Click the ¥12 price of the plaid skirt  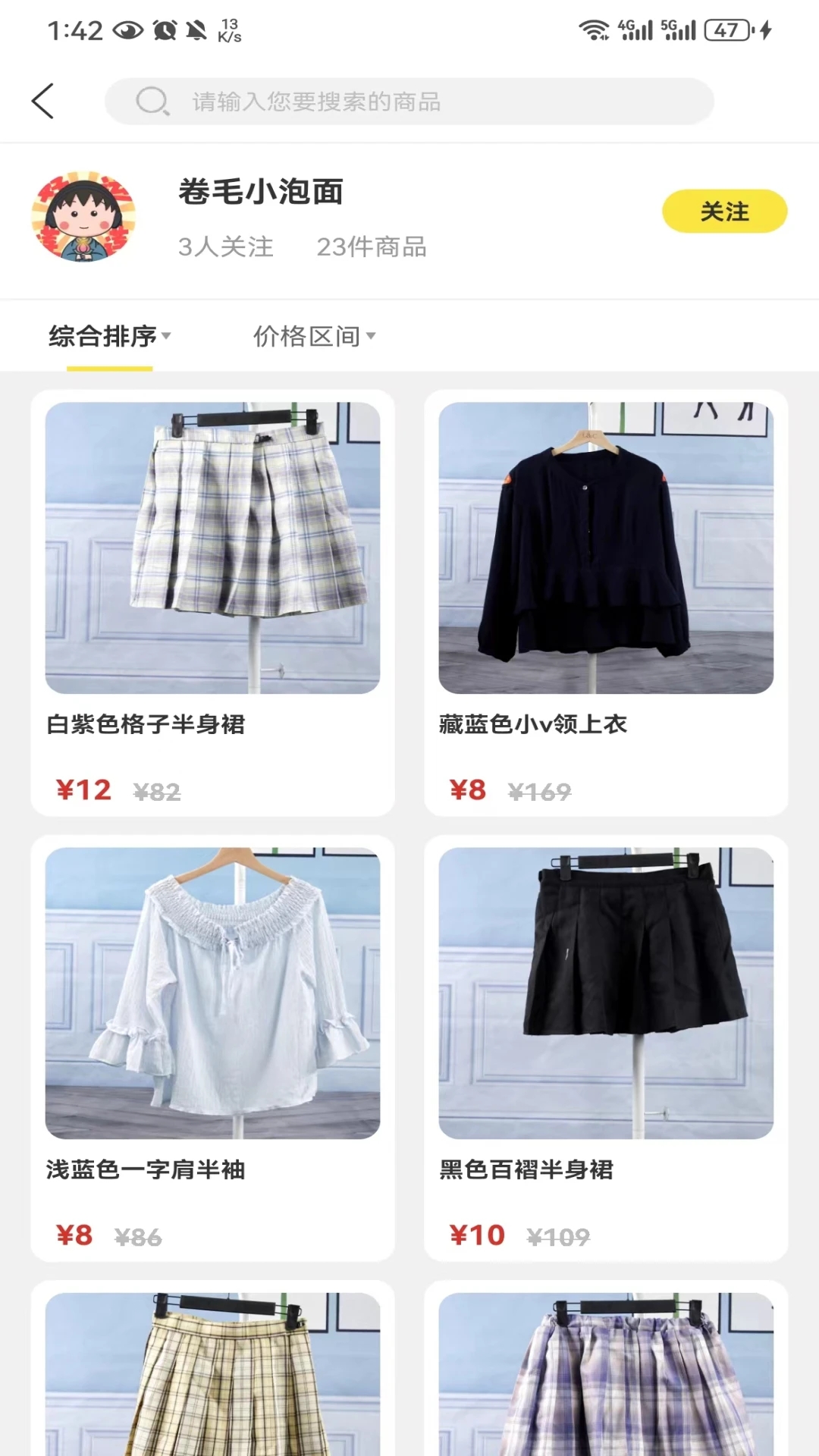[x=83, y=790]
